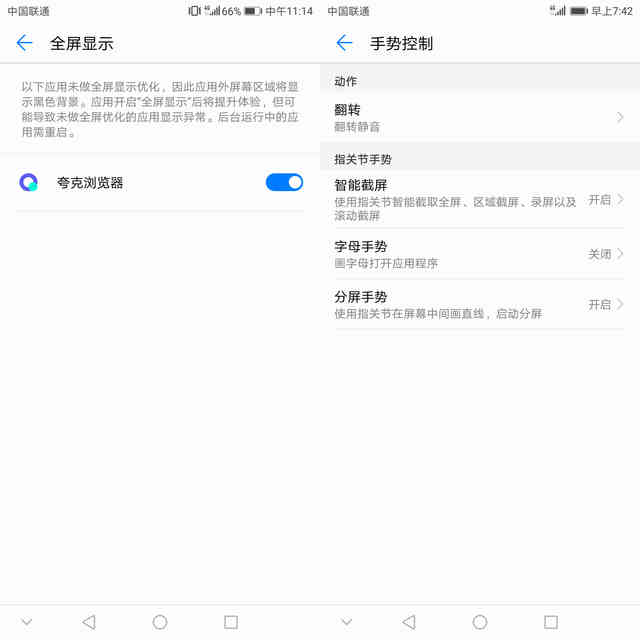This screenshot has width=640, height=640.
Task: Toggle full-screen display for 夸克浏览器
Action: 284,182
